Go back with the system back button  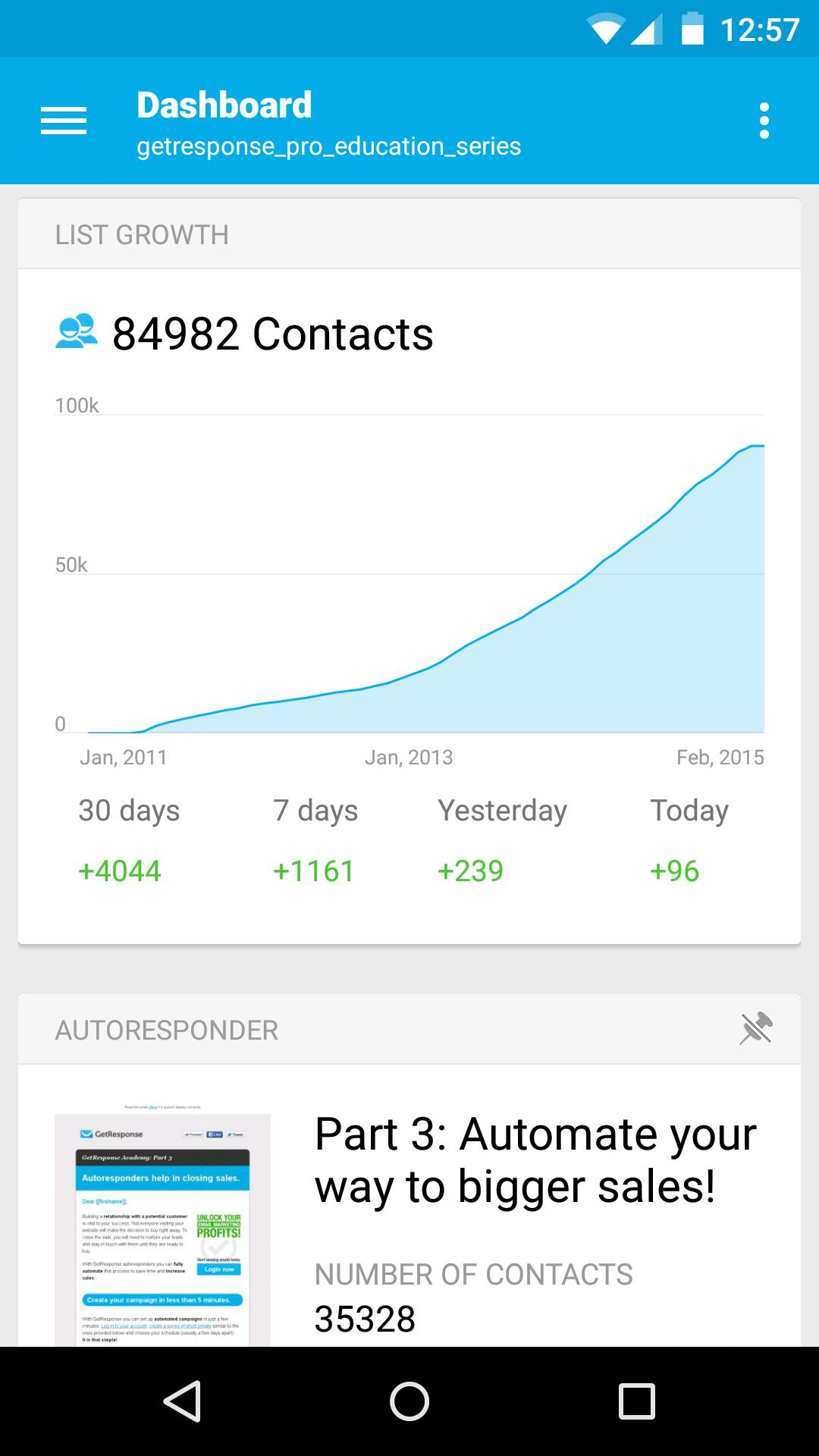point(182,1401)
